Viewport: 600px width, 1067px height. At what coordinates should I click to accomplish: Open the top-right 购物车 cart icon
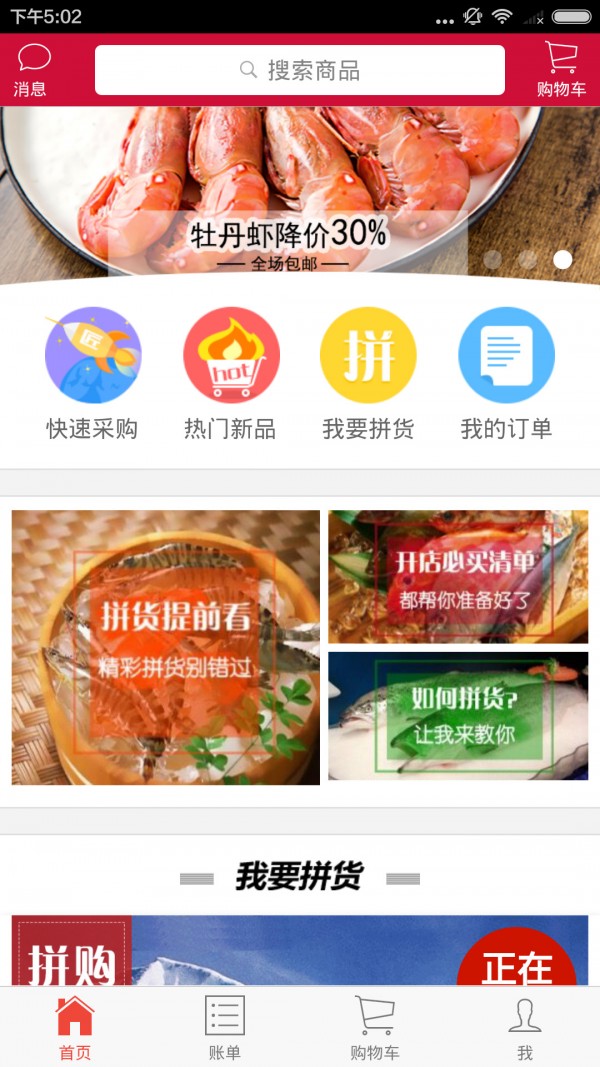click(561, 70)
